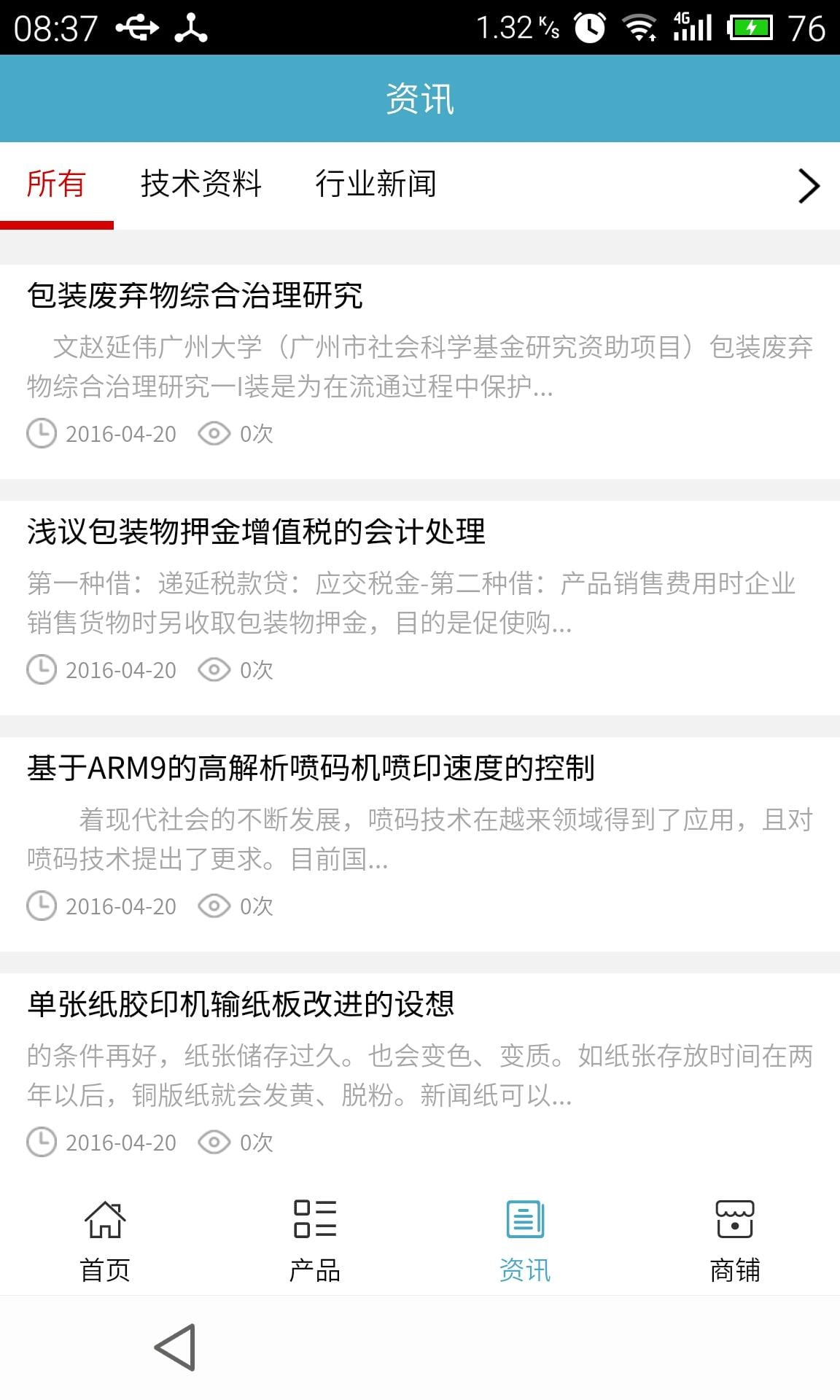Select the 所有 tab

pyautogui.click(x=56, y=184)
